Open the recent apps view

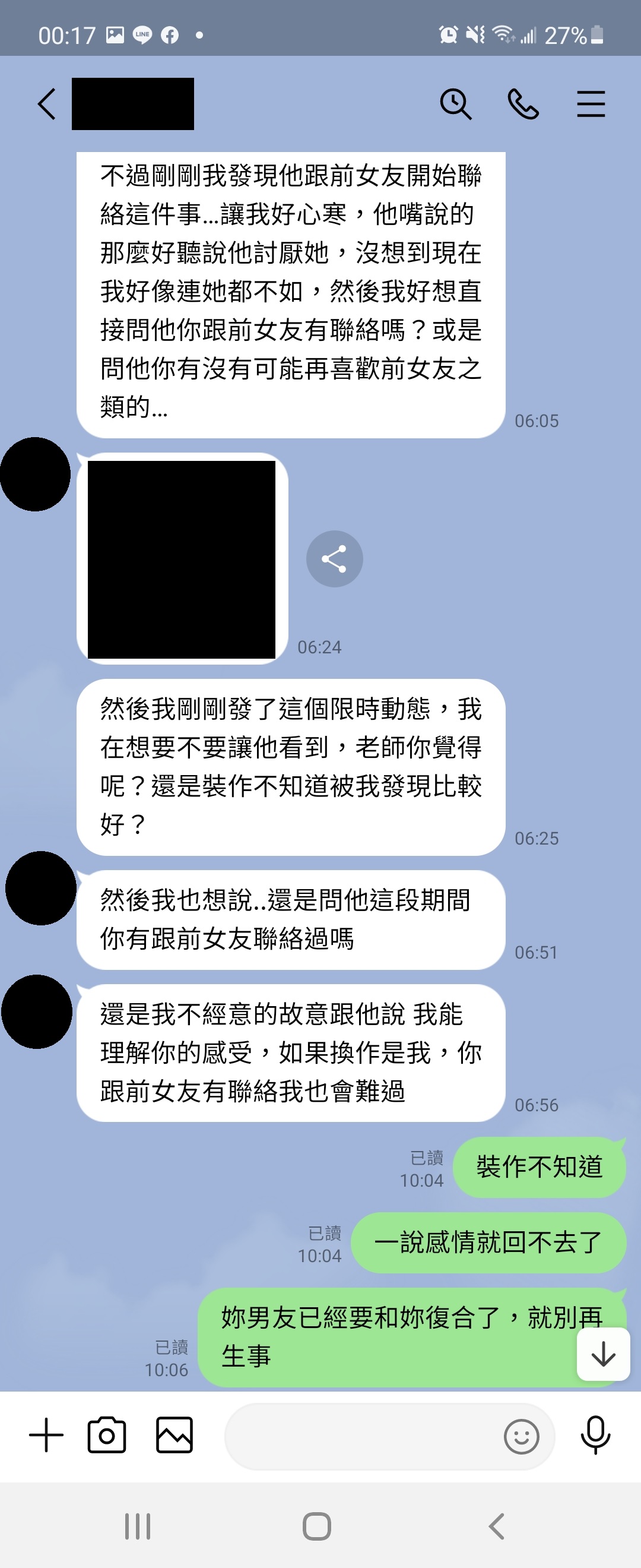click(138, 1526)
